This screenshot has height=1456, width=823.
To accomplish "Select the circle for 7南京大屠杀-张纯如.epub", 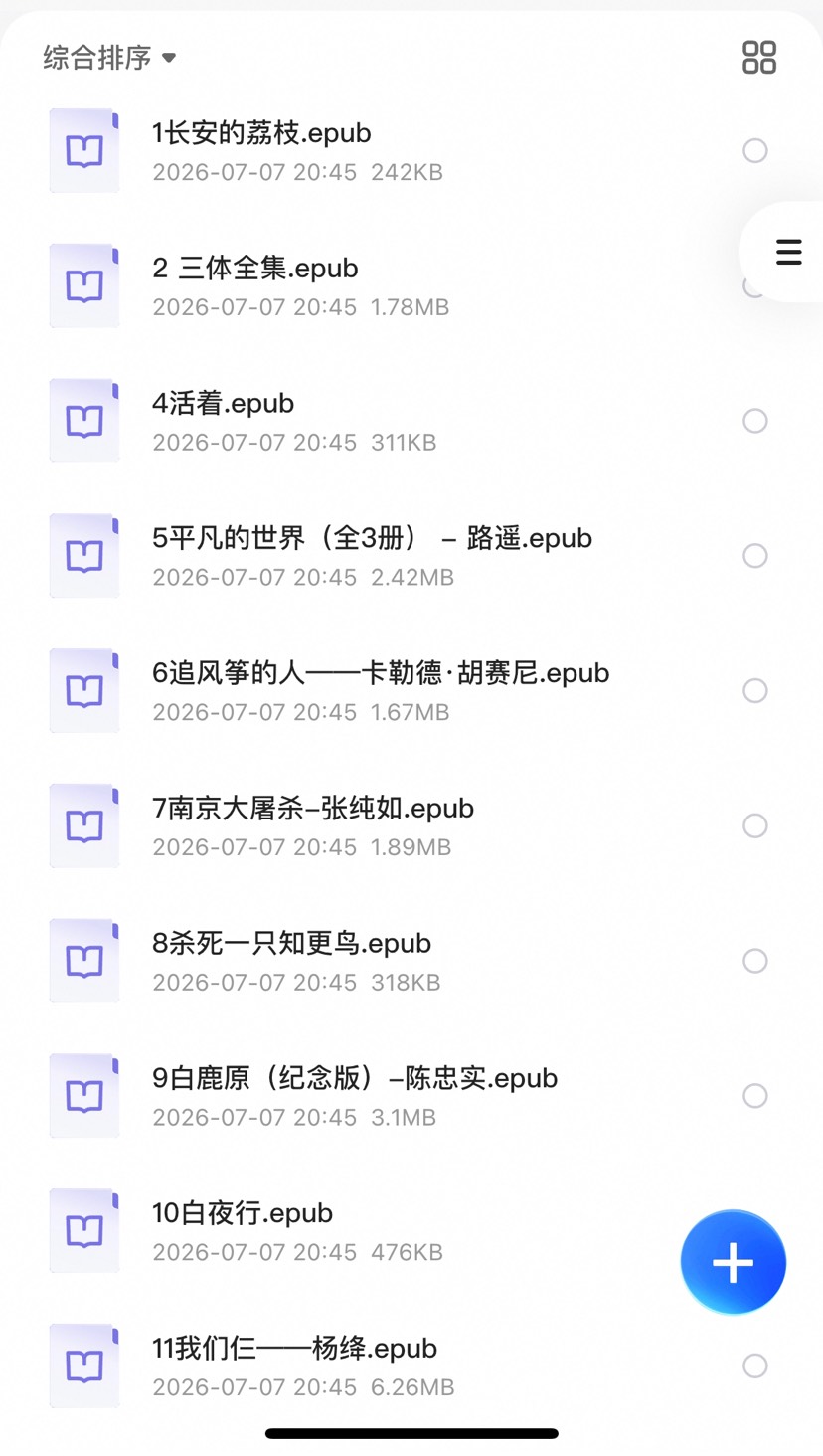I will point(755,825).
